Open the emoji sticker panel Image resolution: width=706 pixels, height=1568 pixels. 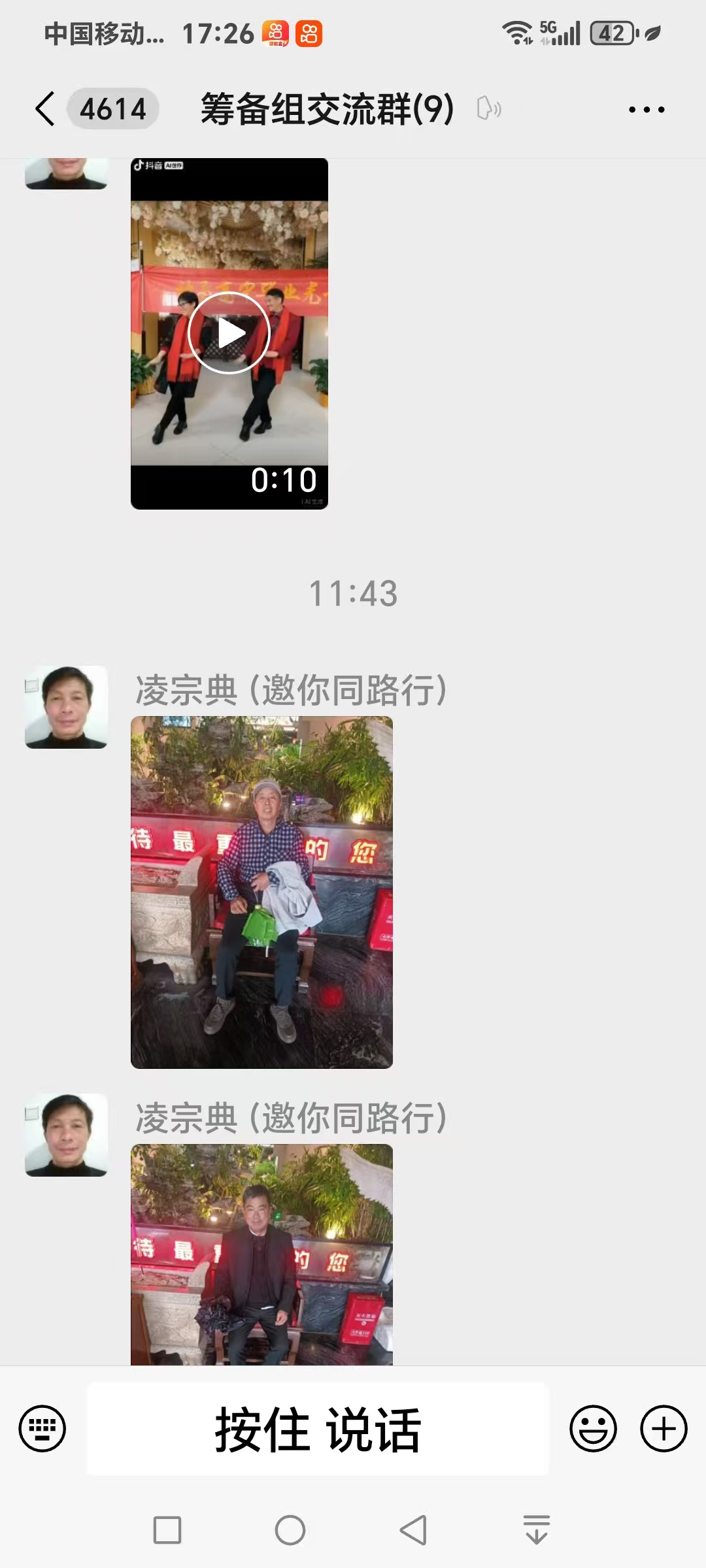(x=593, y=1429)
